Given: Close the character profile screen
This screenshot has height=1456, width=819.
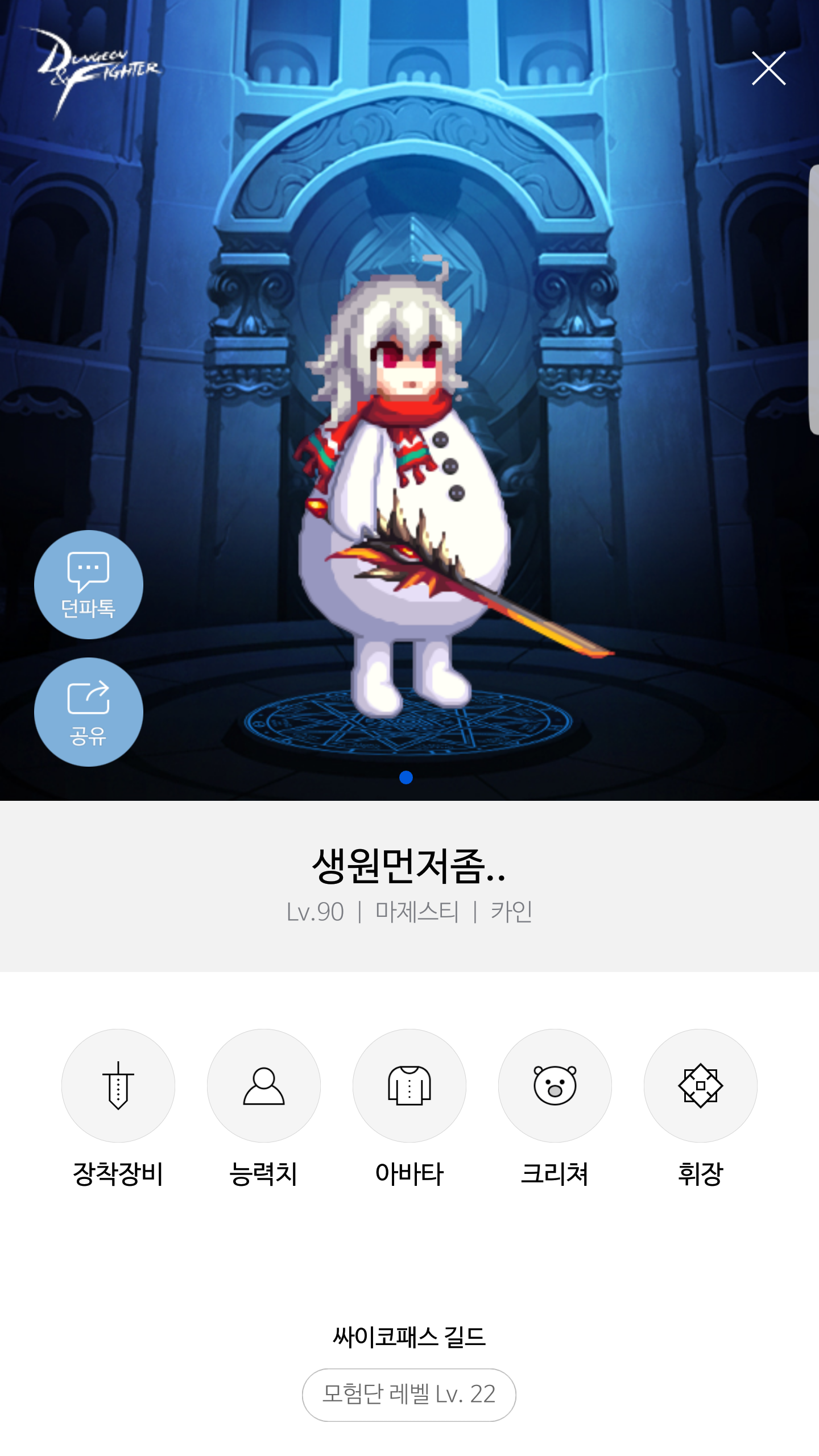Looking at the screenshot, I should [768, 68].
